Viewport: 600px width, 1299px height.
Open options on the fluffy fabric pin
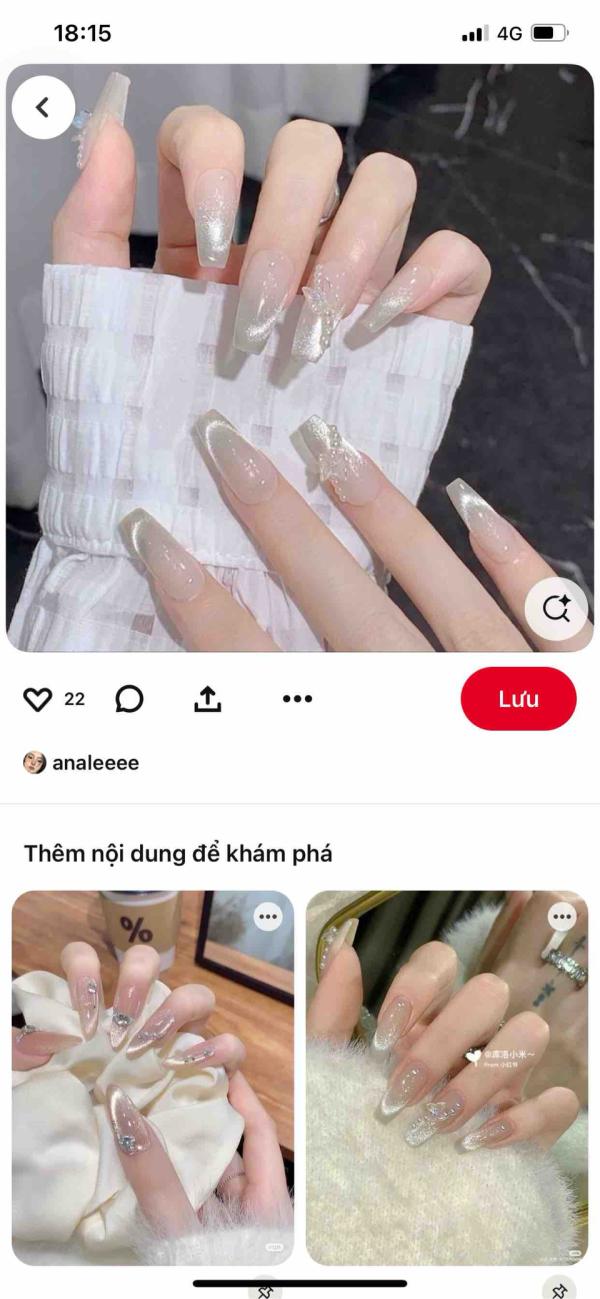pyautogui.click(x=563, y=916)
